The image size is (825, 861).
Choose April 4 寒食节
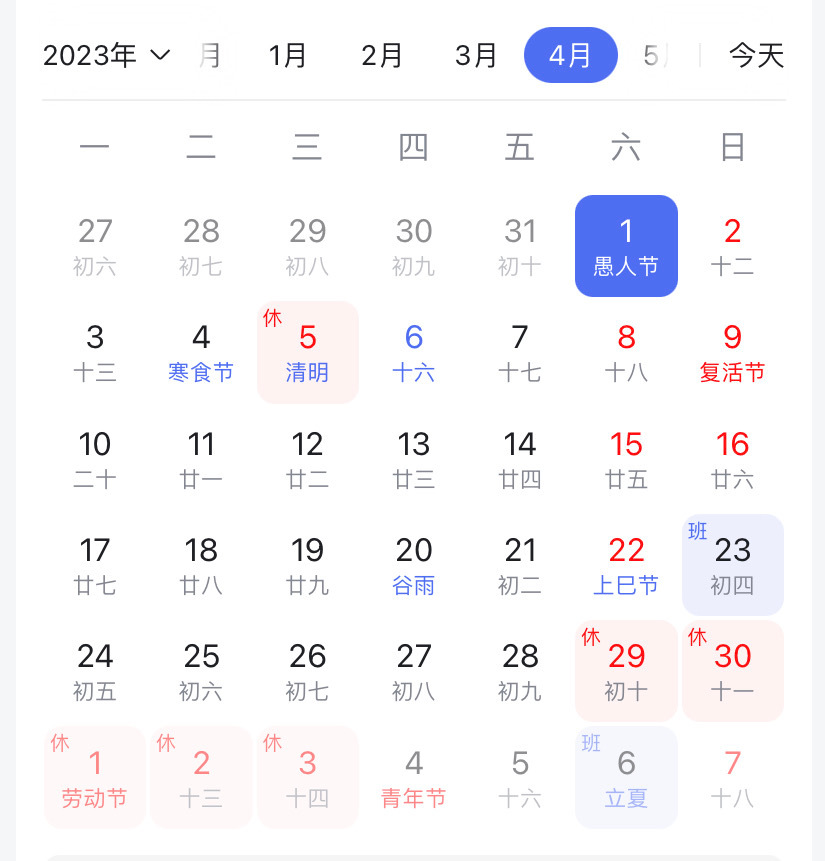tap(201, 352)
